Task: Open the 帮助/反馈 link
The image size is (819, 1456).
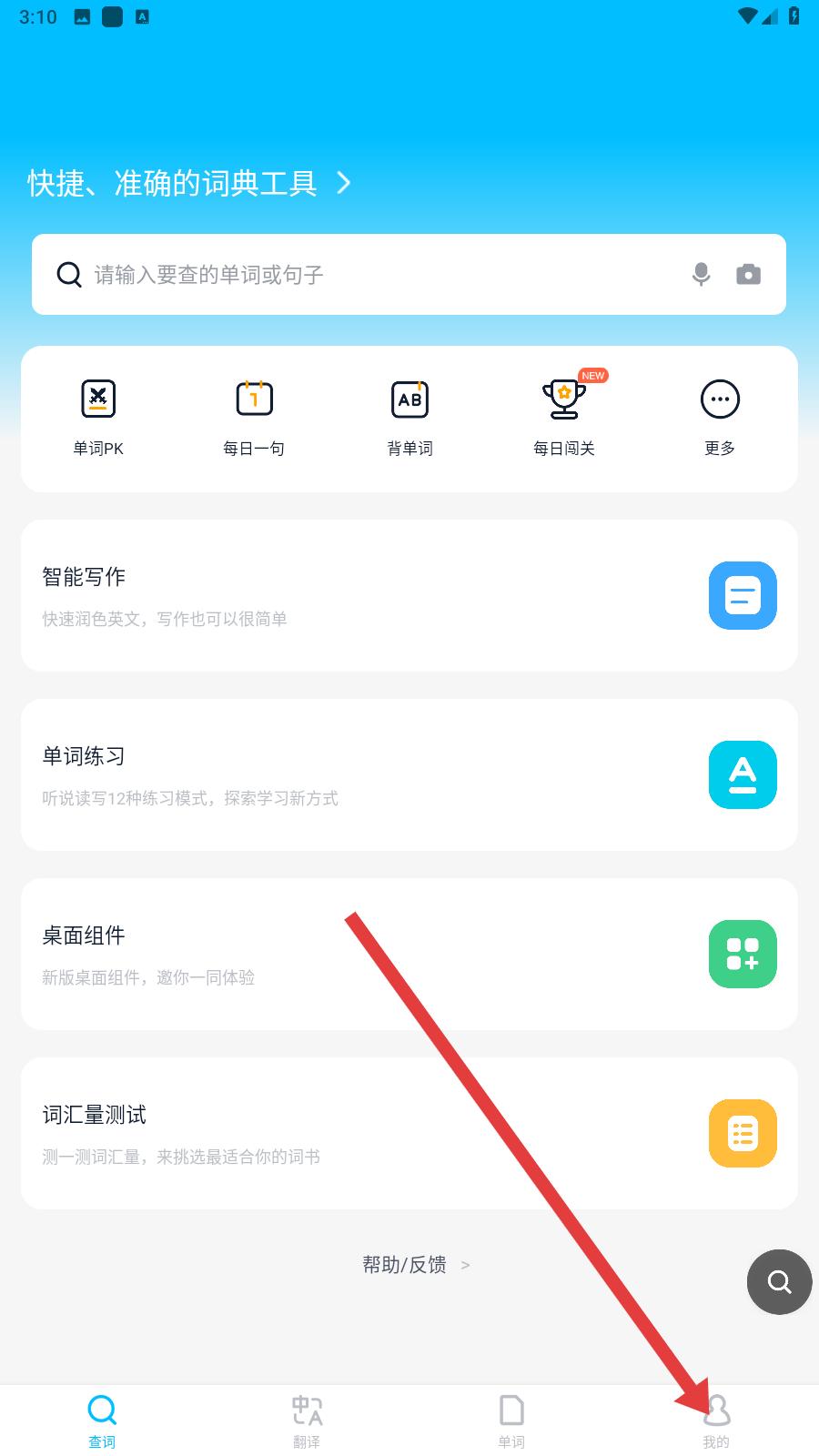Action: (415, 1265)
